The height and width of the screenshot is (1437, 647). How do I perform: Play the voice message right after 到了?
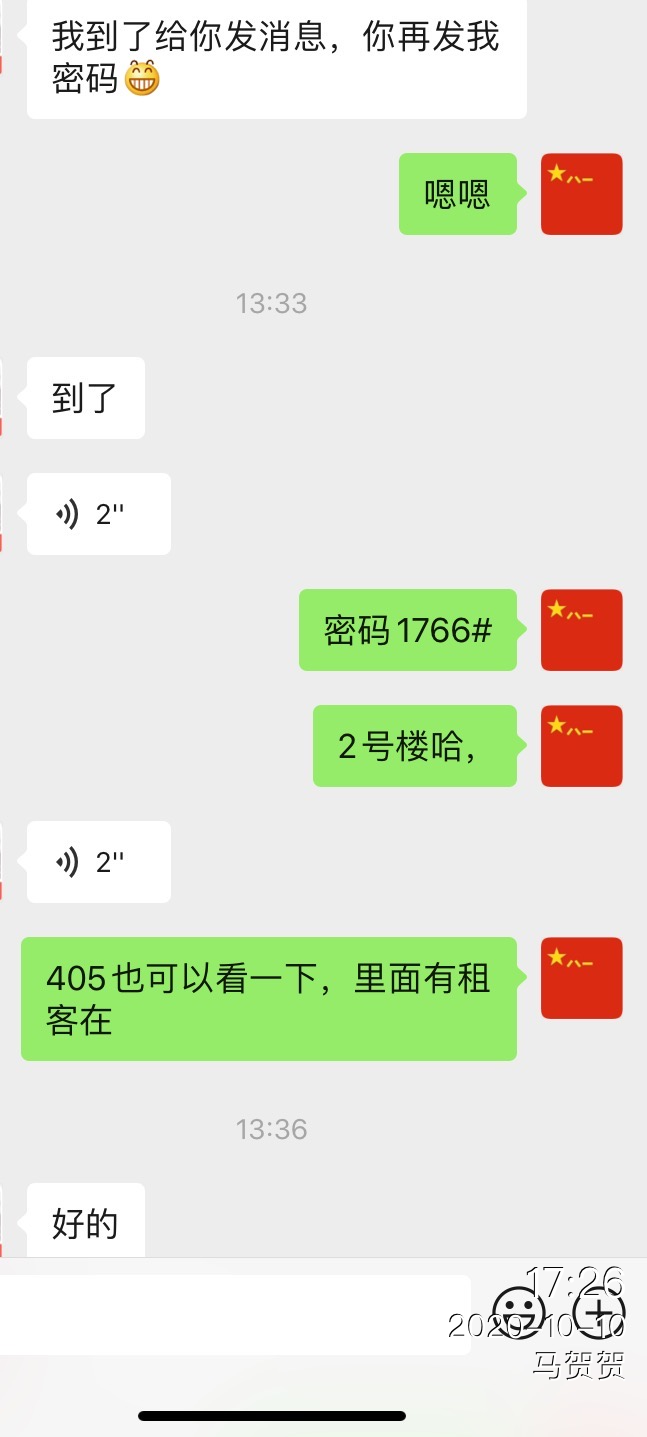pyautogui.click(x=98, y=514)
